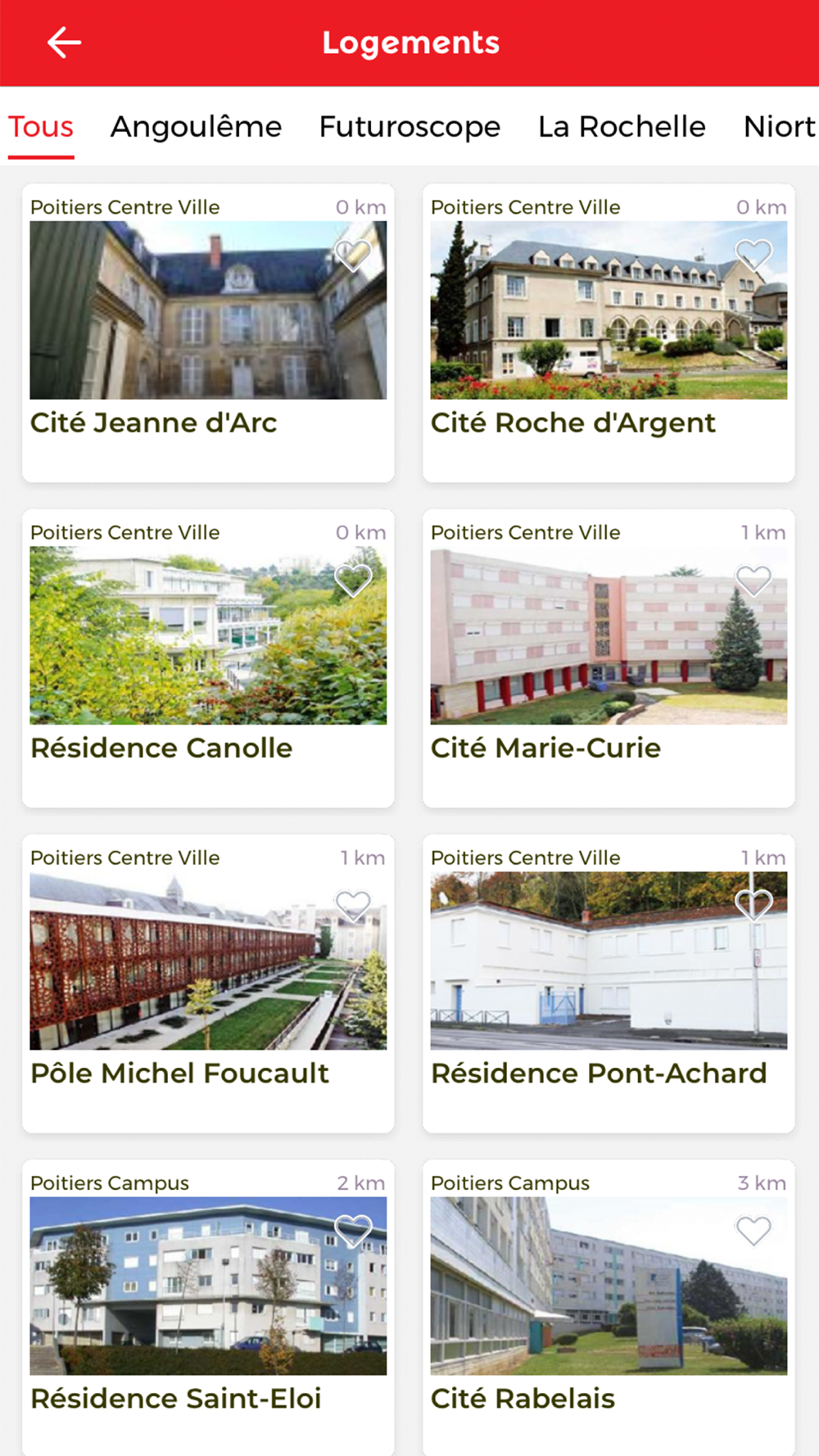Switch to the La Rochelle tab

[622, 127]
